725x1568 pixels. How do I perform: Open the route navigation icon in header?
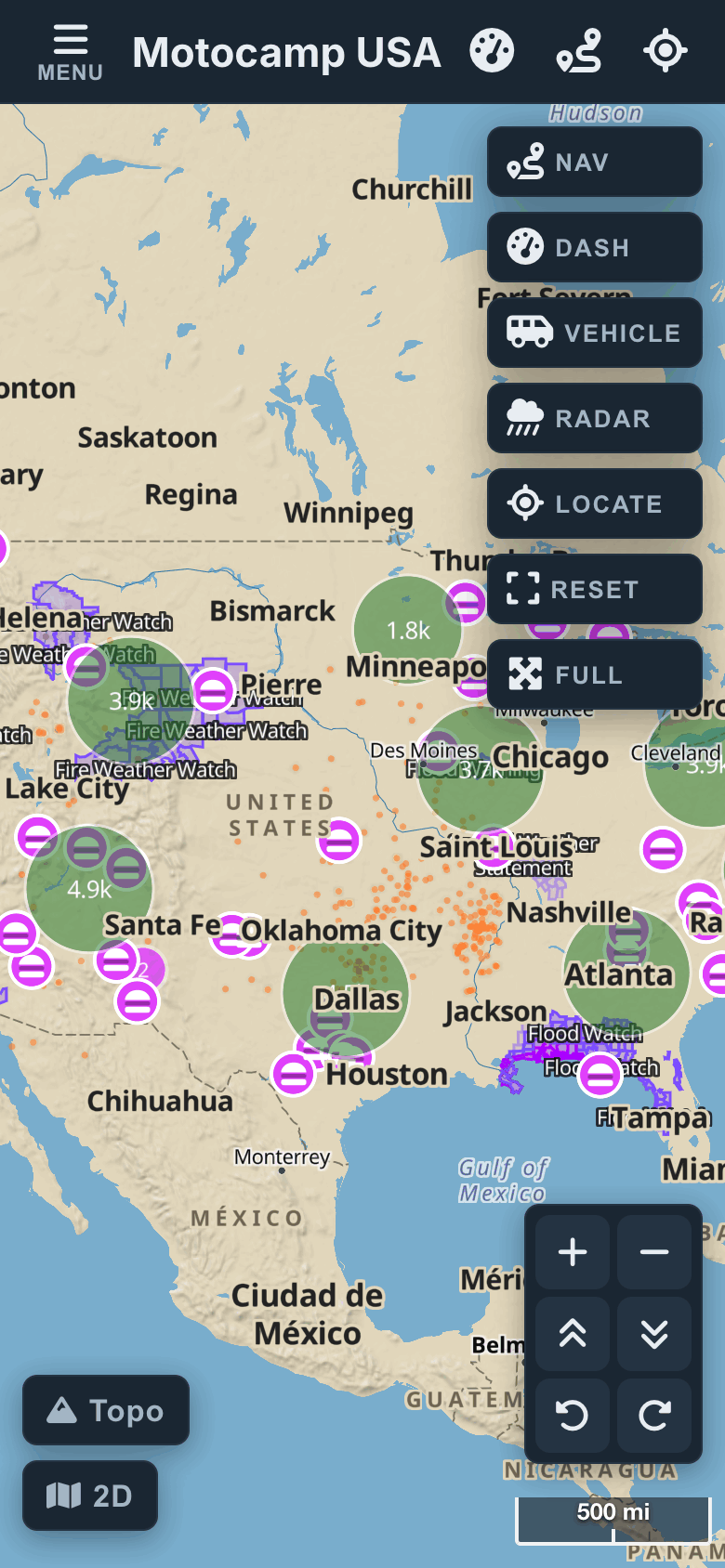[579, 51]
